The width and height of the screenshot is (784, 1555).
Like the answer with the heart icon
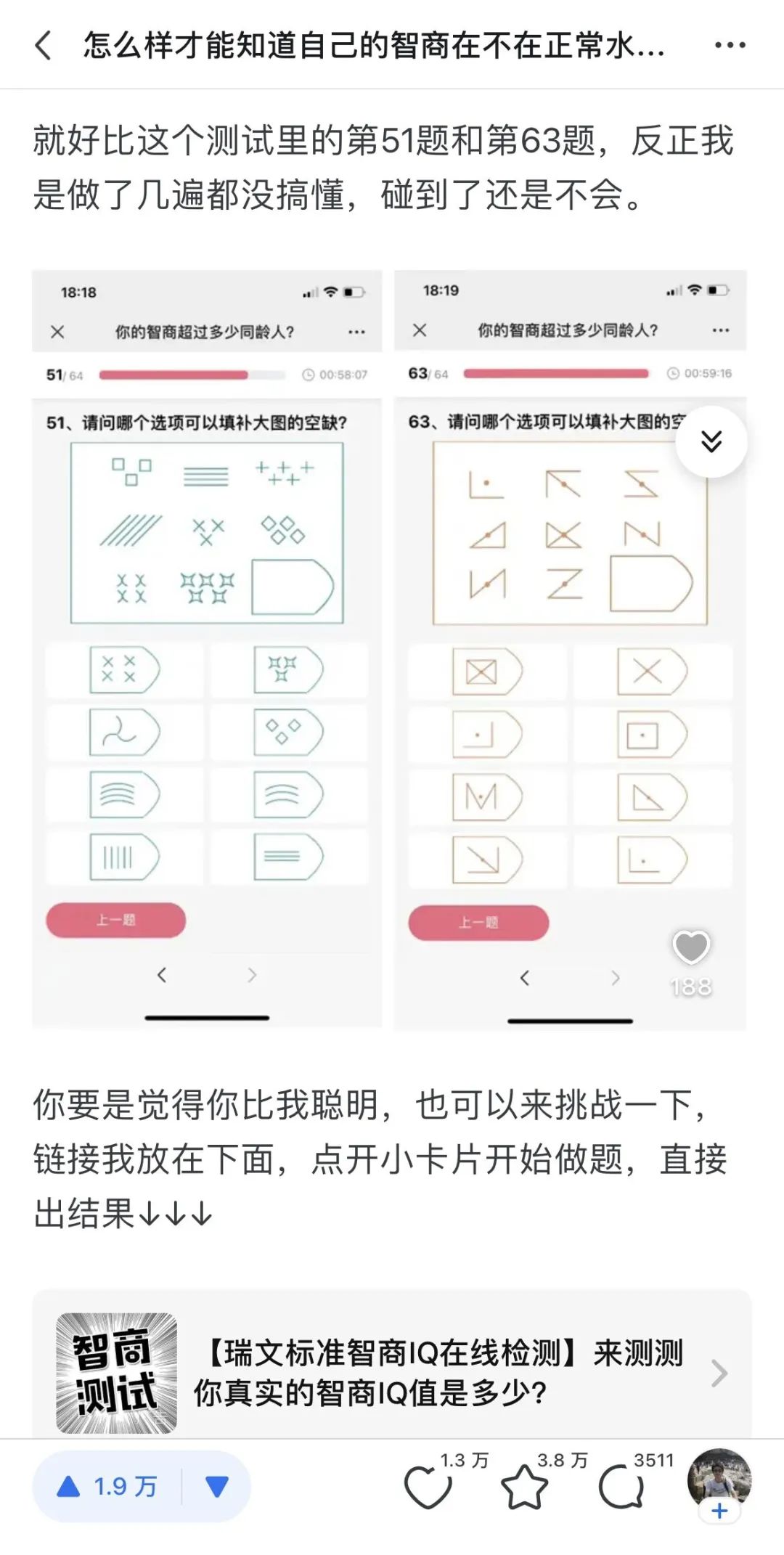pos(428,1487)
